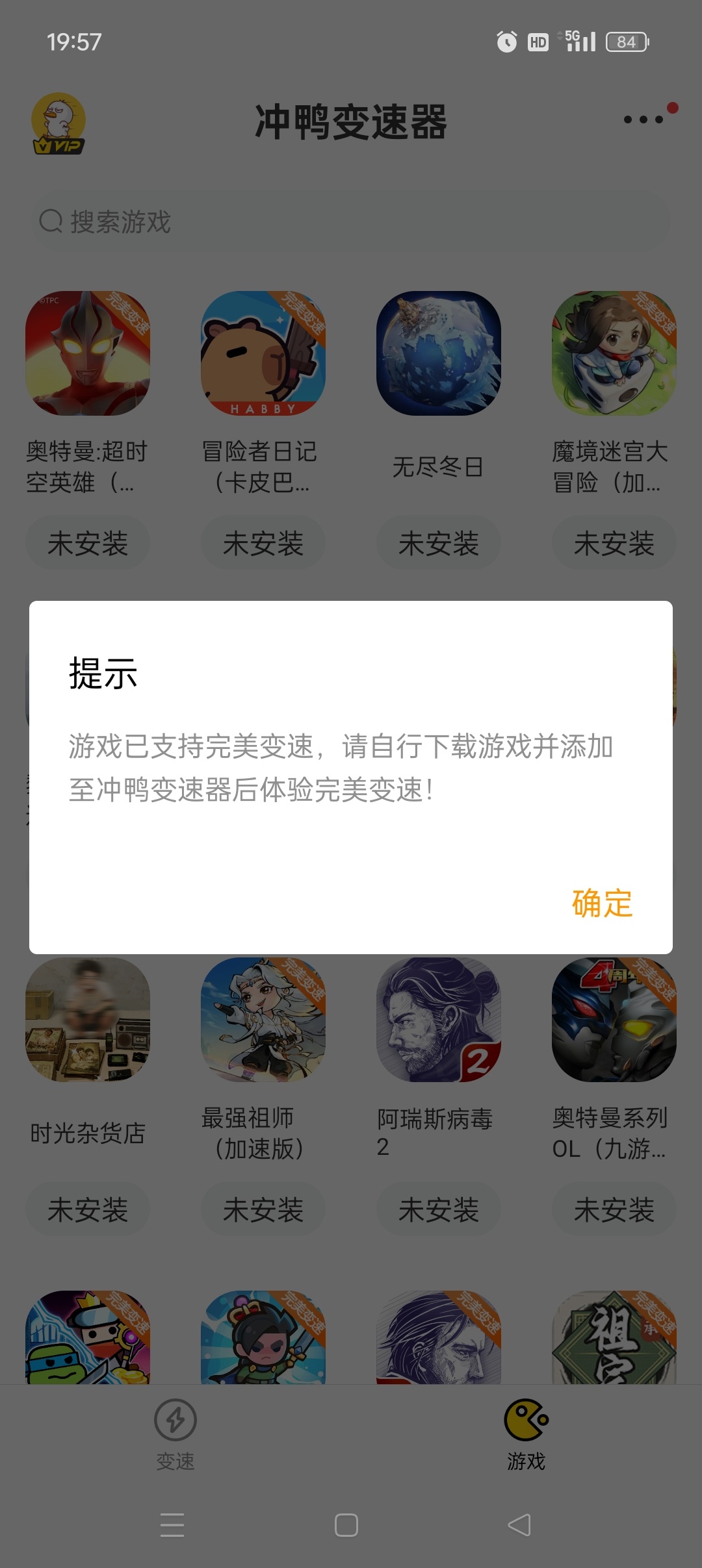Tap the 搜索游戏 search box
The width and height of the screenshot is (702, 1568).
point(351,221)
